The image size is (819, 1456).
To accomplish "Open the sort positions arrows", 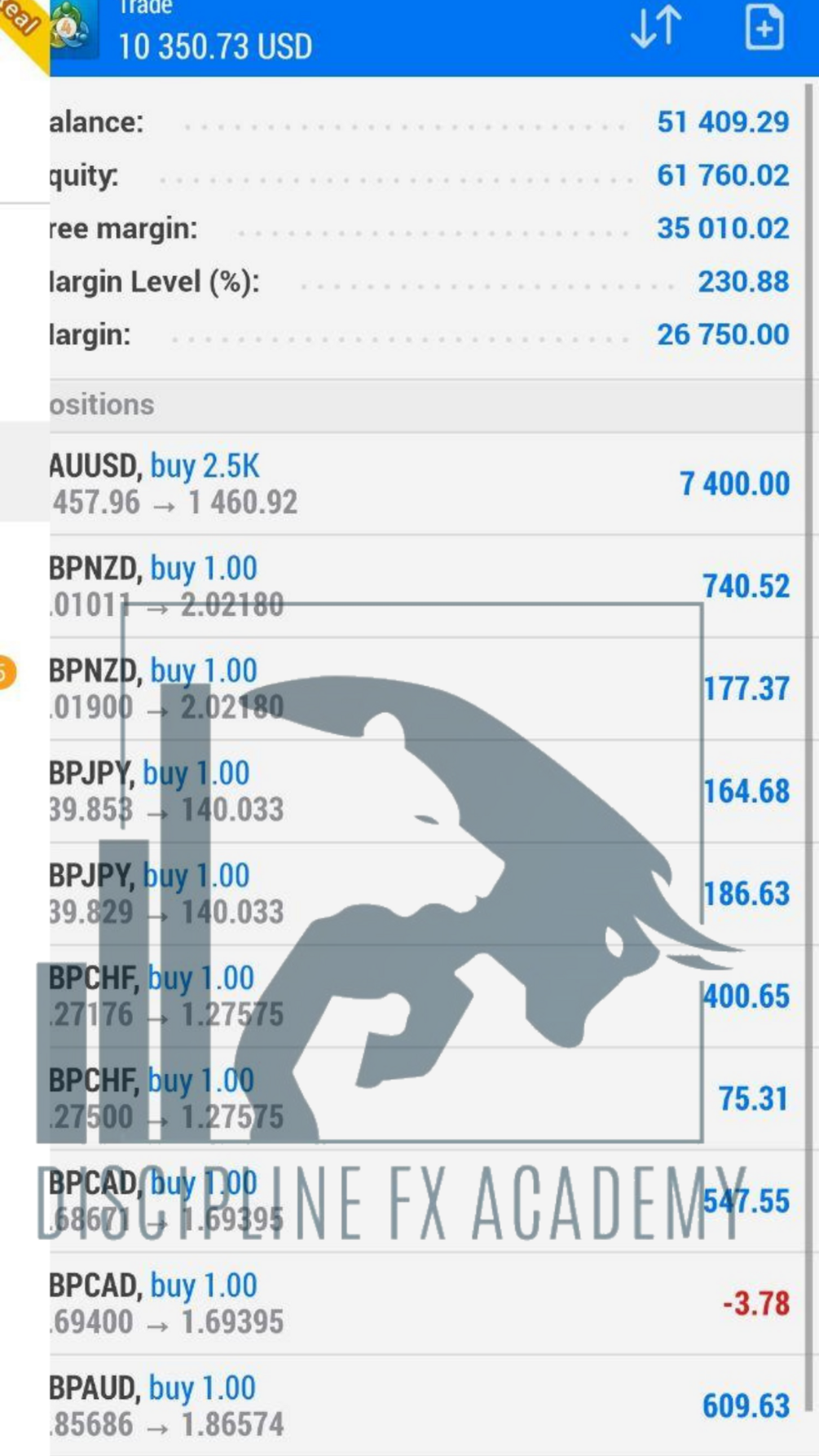I will (656, 28).
